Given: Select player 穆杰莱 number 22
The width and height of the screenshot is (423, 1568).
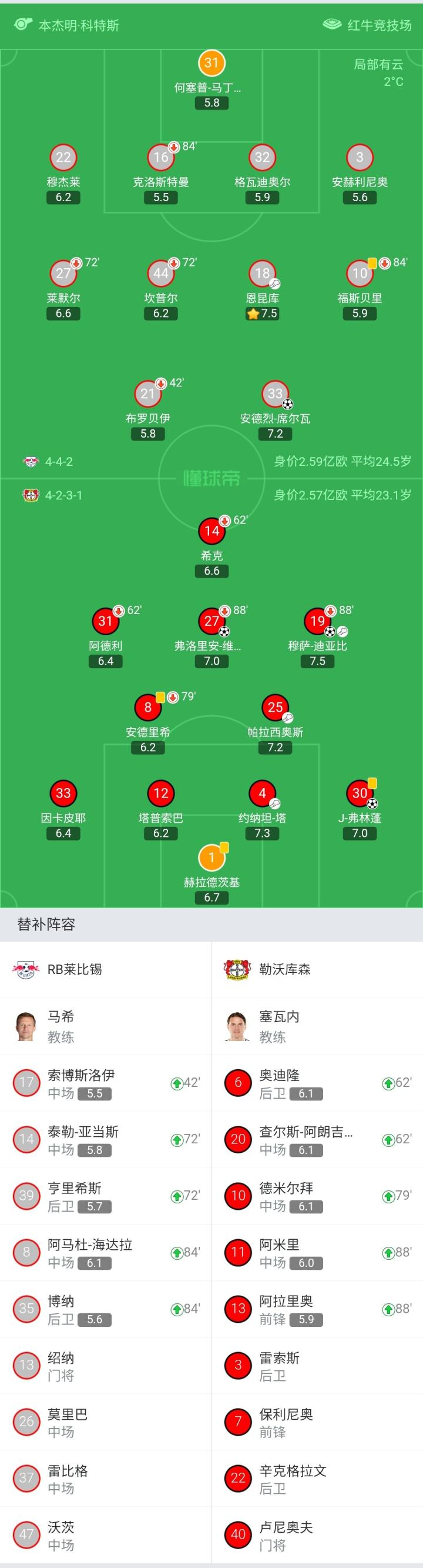Looking at the screenshot, I should tap(63, 174).
